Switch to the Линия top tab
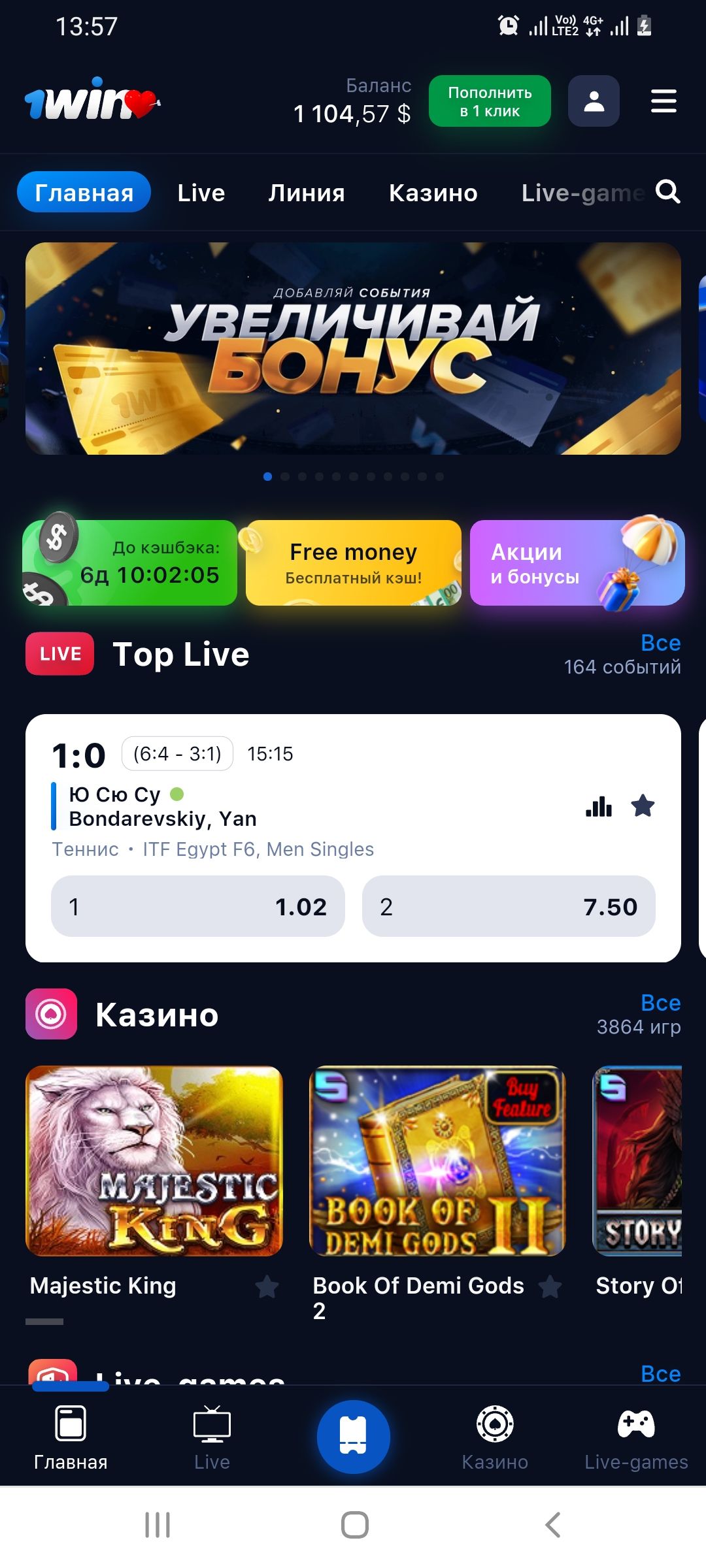 click(307, 193)
